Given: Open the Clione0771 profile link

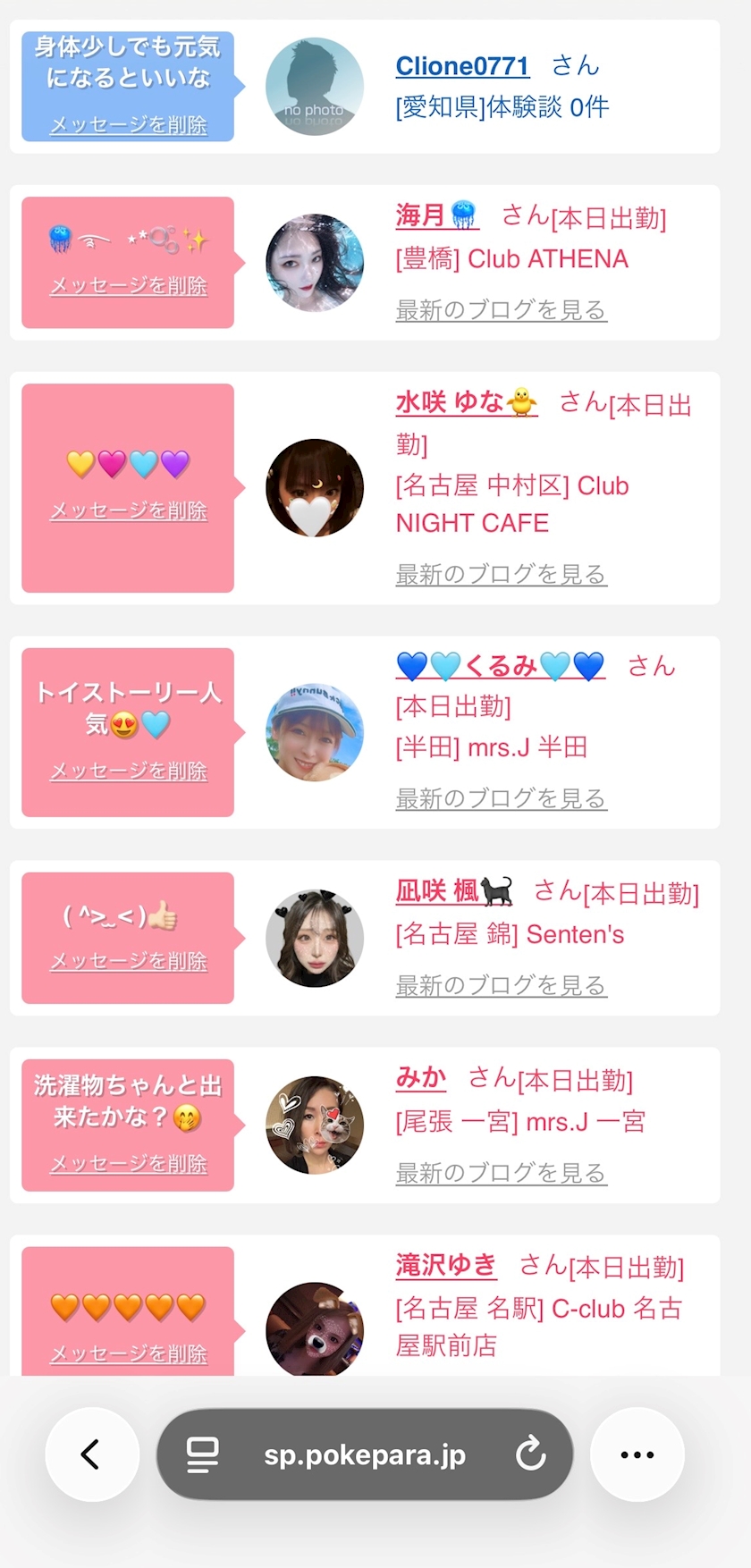Looking at the screenshot, I should (x=462, y=66).
